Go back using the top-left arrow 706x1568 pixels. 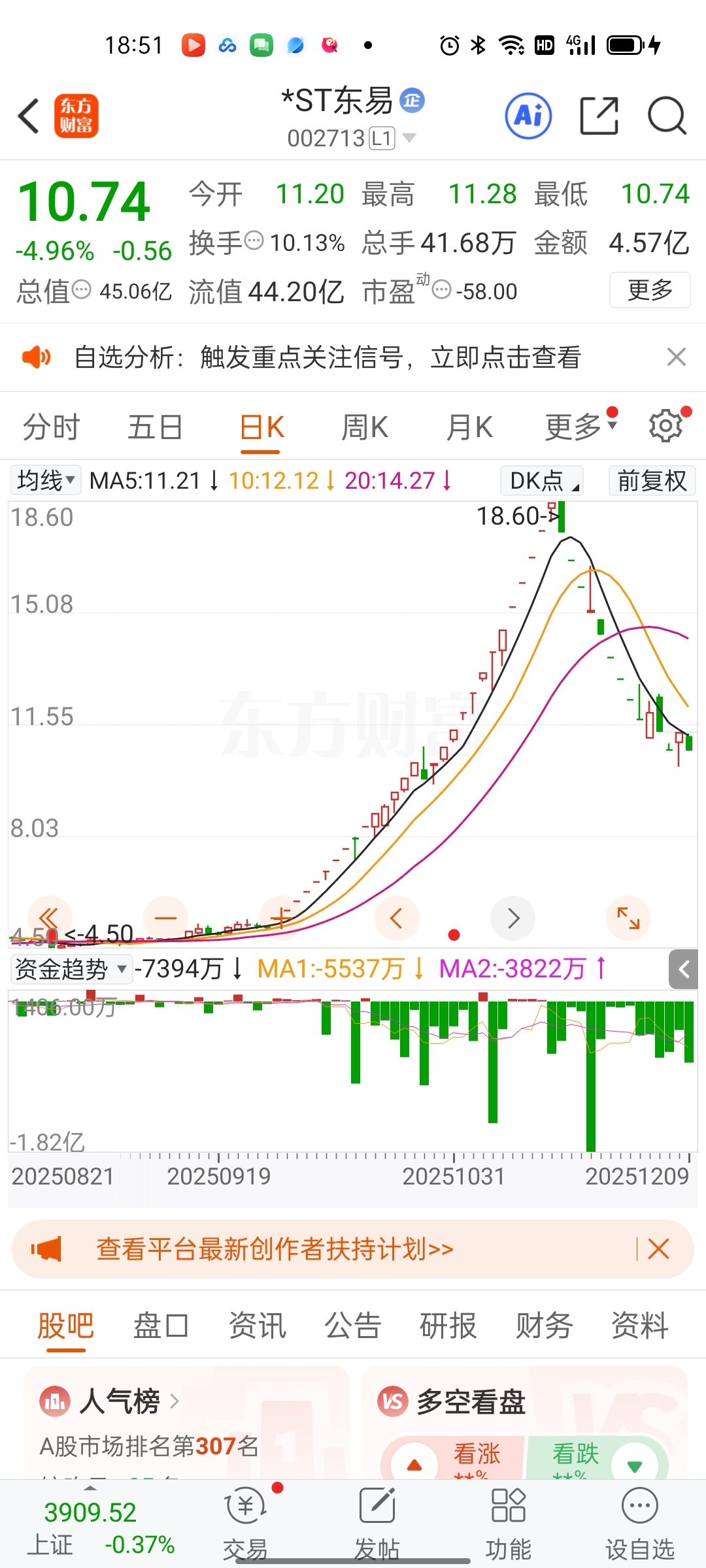coord(29,116)
